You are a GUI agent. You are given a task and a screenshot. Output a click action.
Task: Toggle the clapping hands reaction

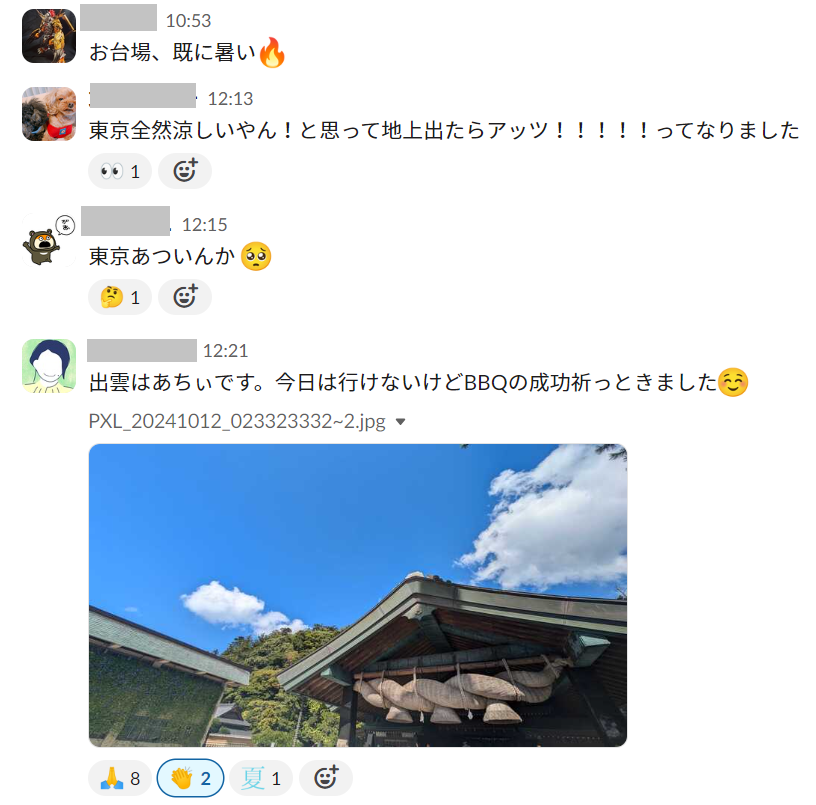tap(190, 778)
